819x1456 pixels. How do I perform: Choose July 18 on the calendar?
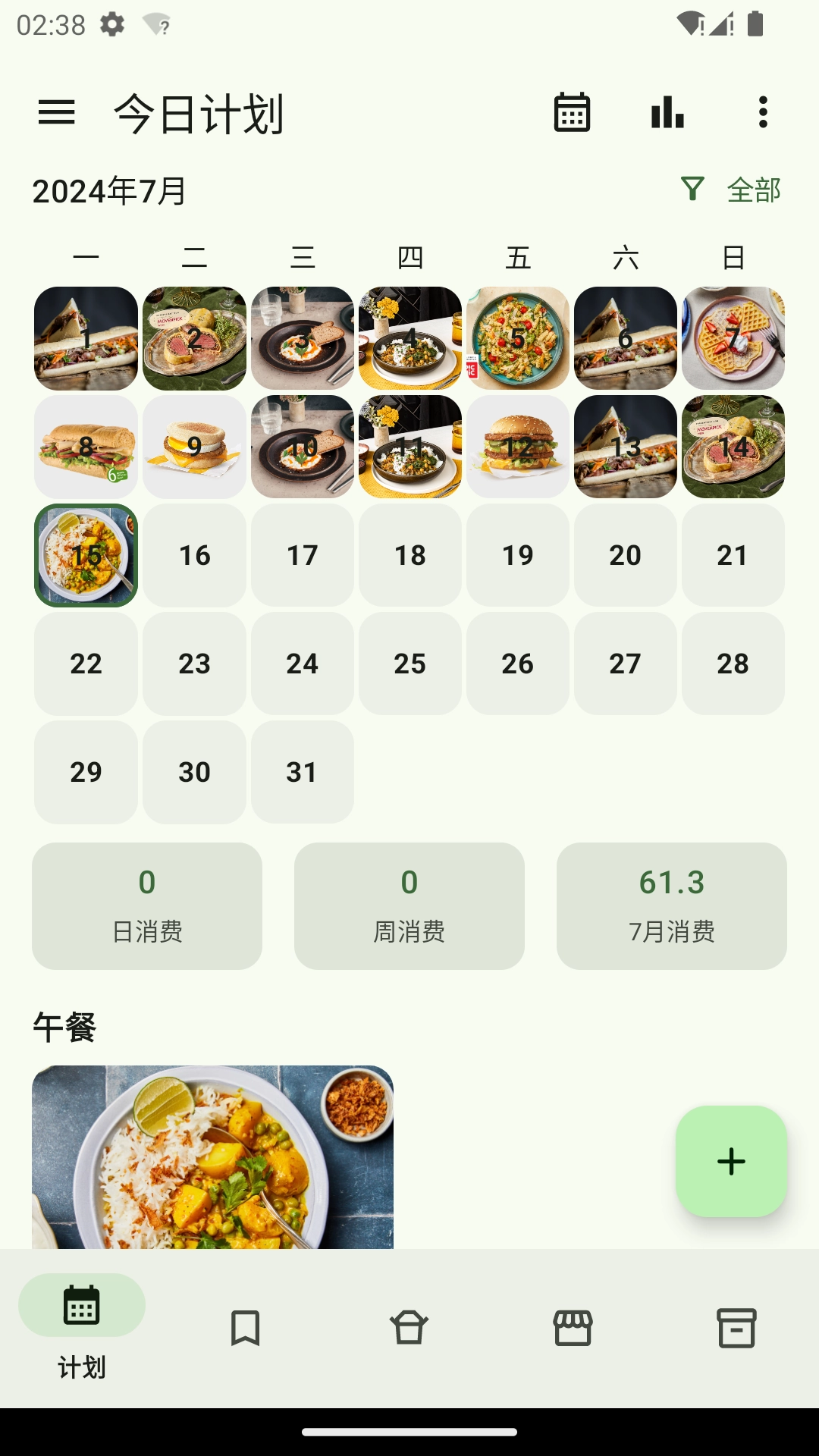point(409,555)
